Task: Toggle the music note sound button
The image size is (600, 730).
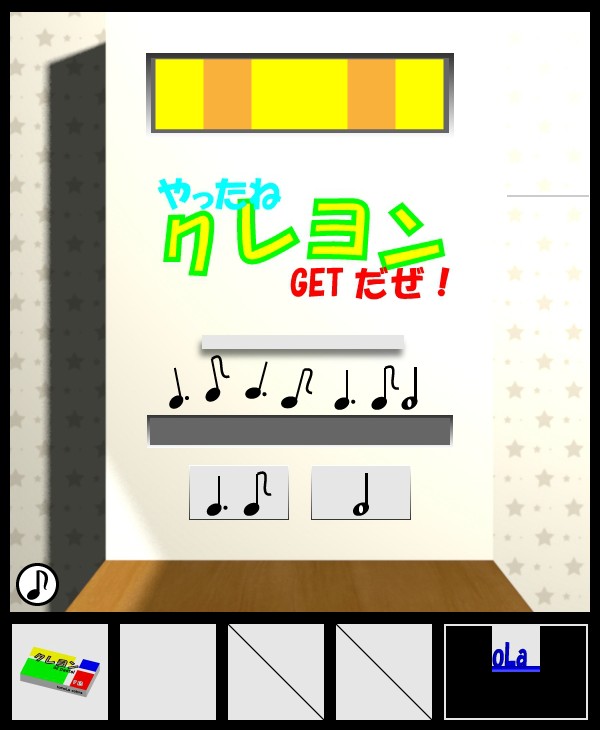Action: 37,584
